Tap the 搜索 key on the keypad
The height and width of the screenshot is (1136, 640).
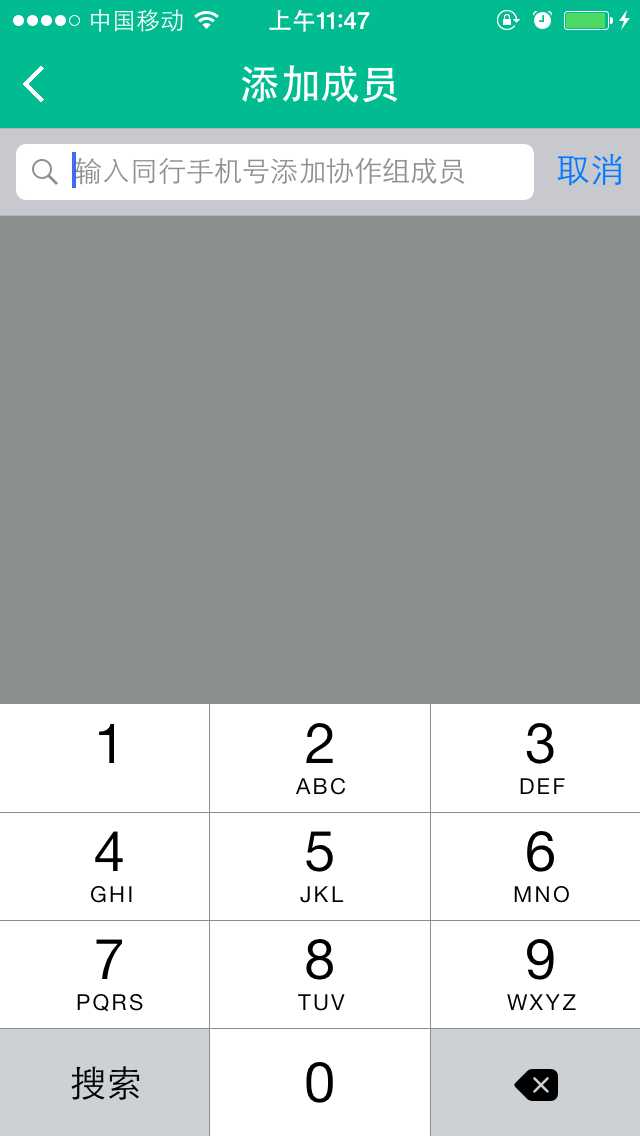pyautogui.click(x=105, y=1083)
